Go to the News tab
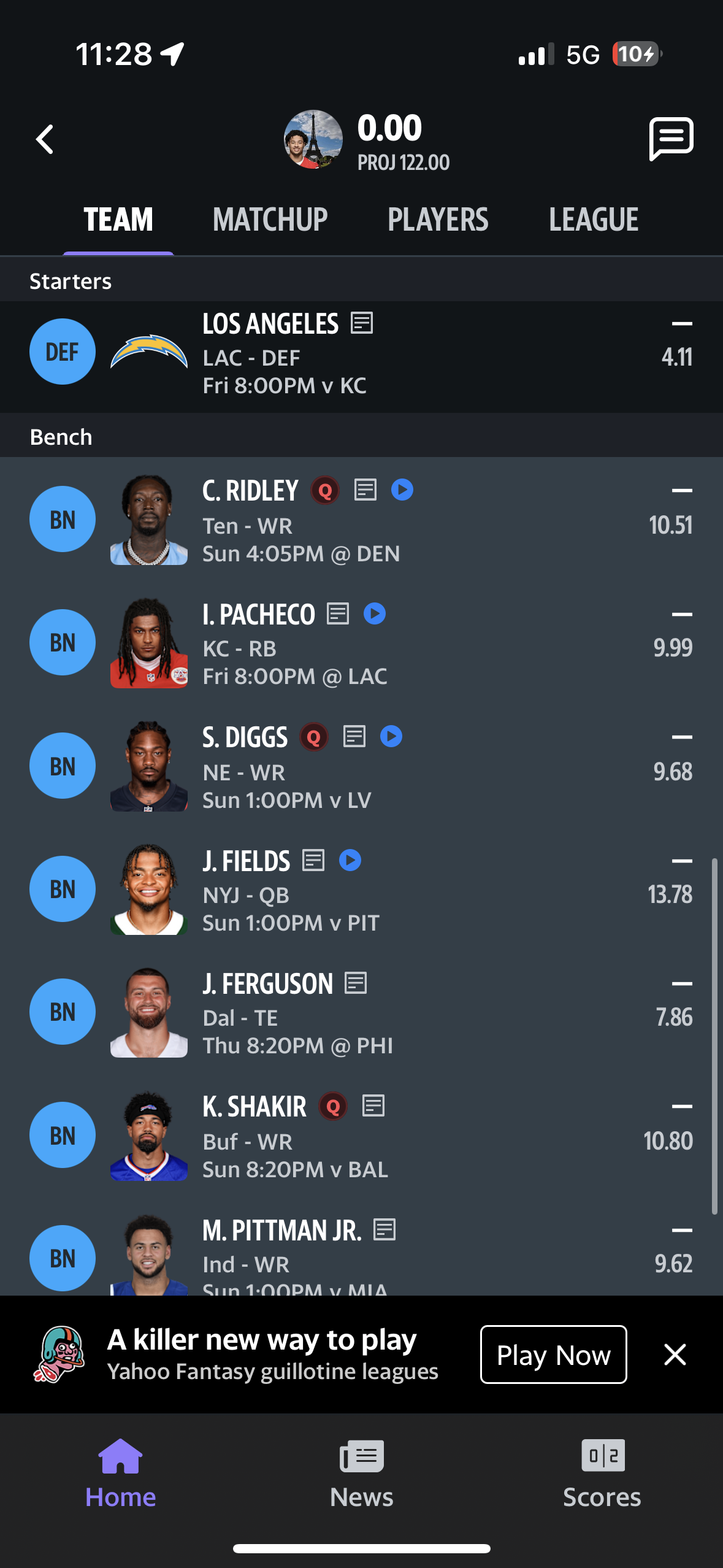Image resolution: width=723 pixels, height=1568 pixels. [x=361, y=1474]
